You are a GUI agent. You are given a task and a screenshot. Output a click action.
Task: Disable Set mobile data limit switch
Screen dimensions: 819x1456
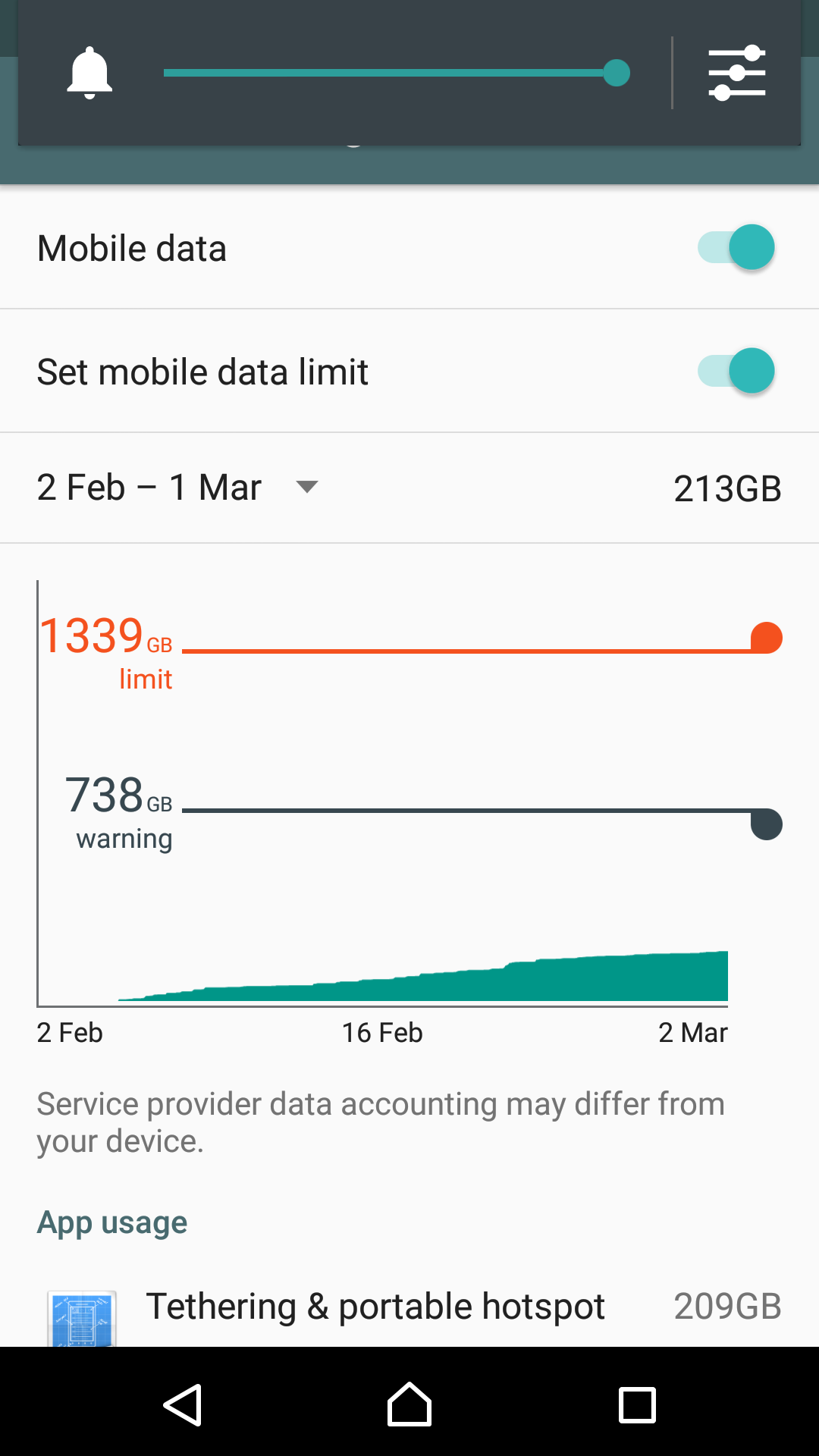tap(736, 371)
